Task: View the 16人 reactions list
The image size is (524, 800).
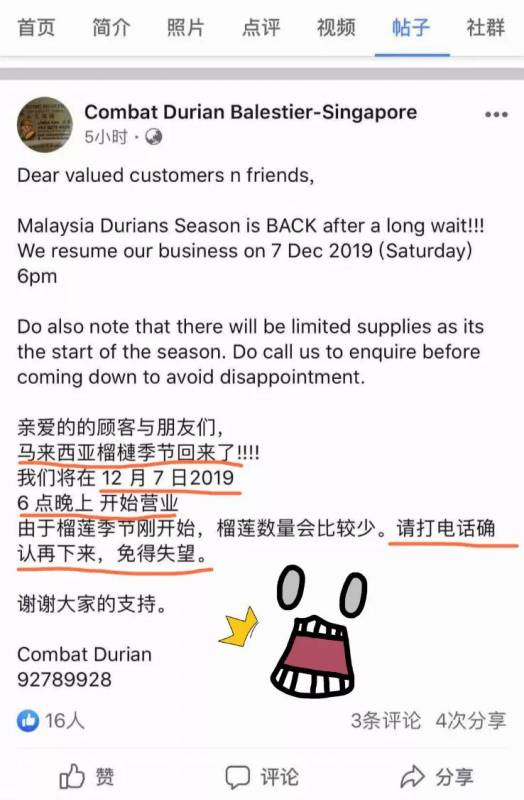Action: pyautogui.click(x=51, y=720)
